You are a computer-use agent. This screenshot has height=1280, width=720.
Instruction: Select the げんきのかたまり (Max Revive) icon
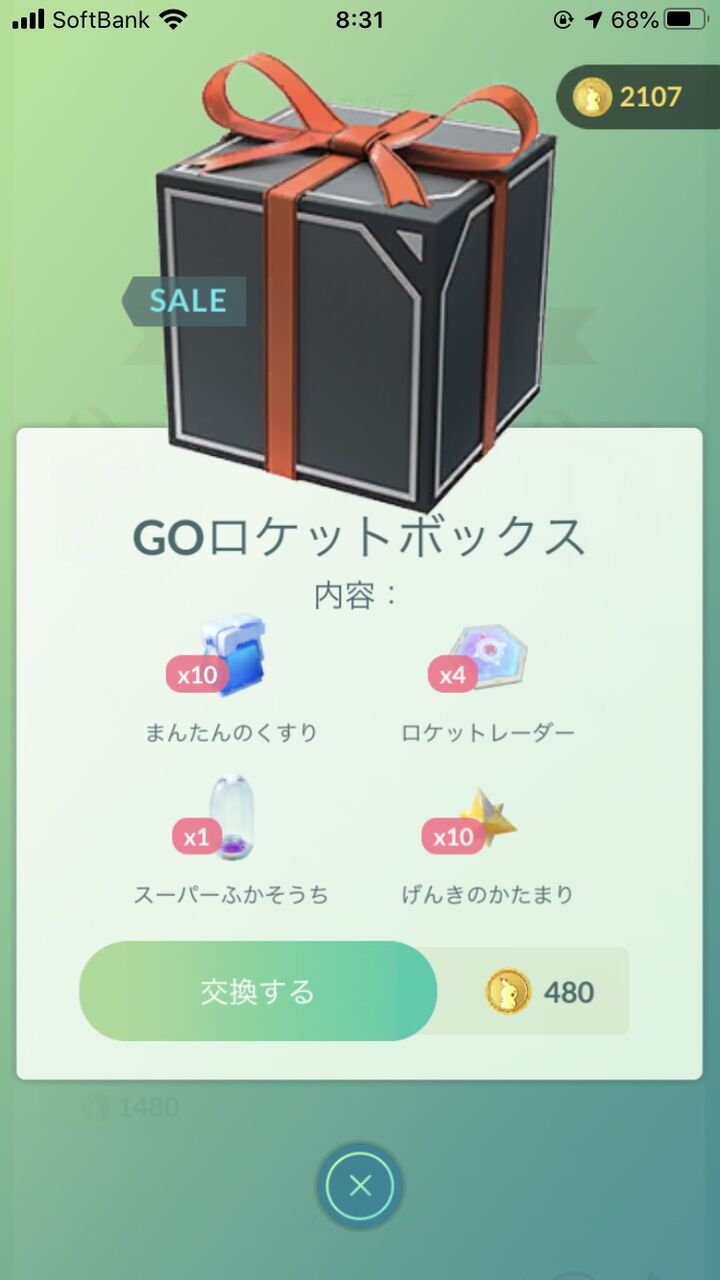click(x=490, y=815)
